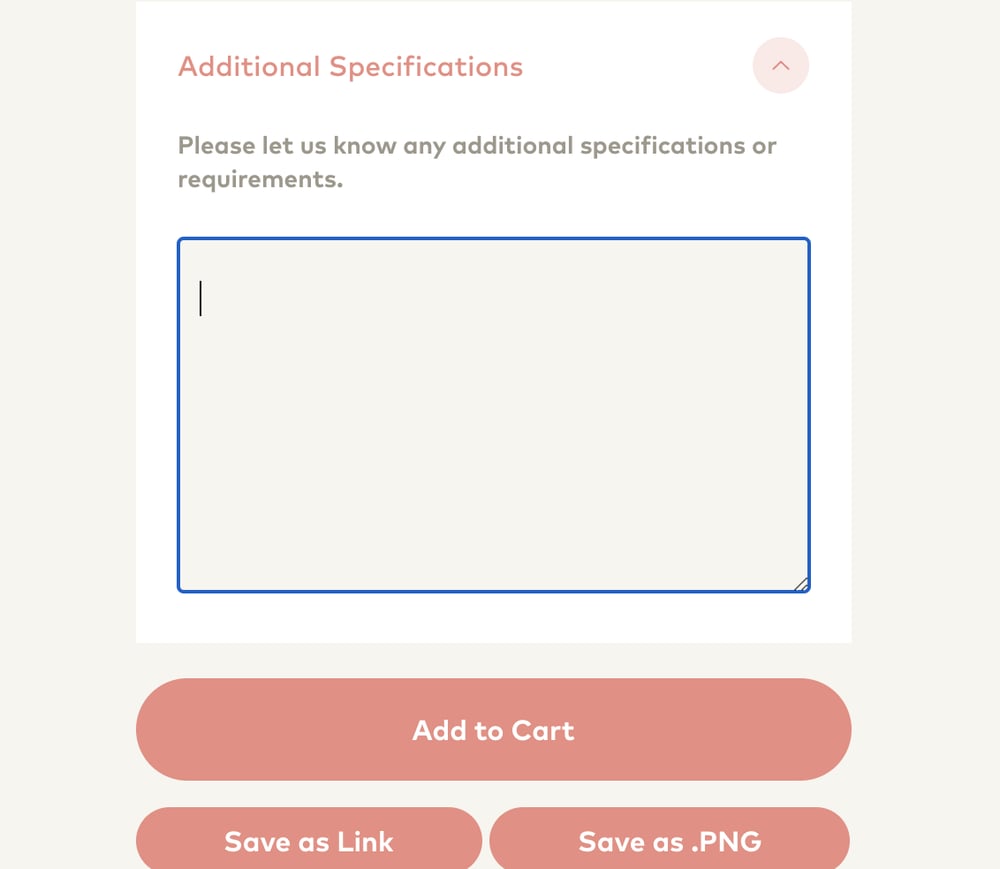Collapse the Additional Specifications section

click(780, 66)
